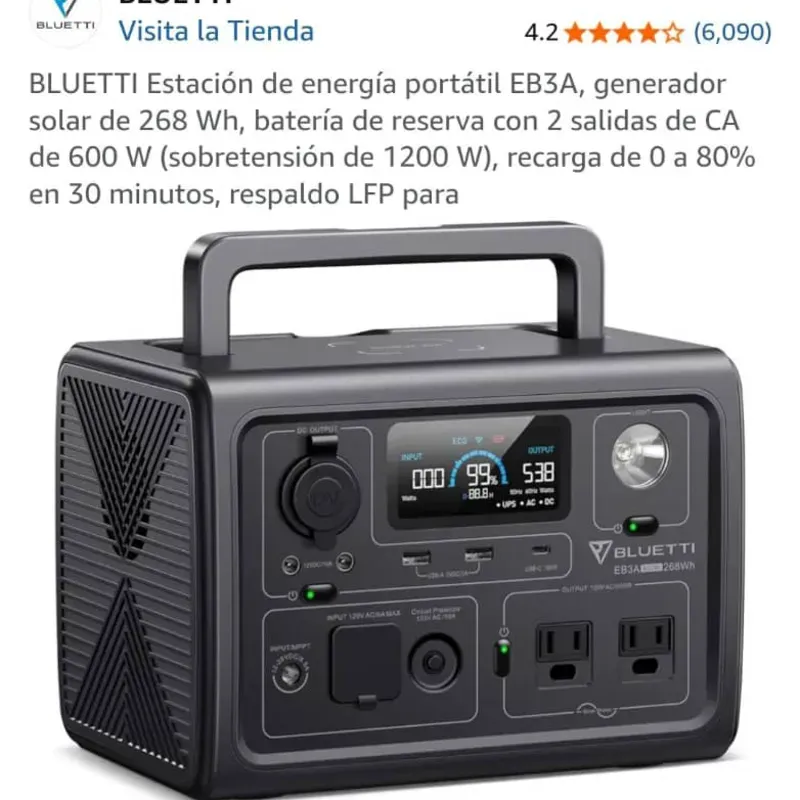
Task: Open the Visita la Tienda link
Action: (x=215, y=31)
